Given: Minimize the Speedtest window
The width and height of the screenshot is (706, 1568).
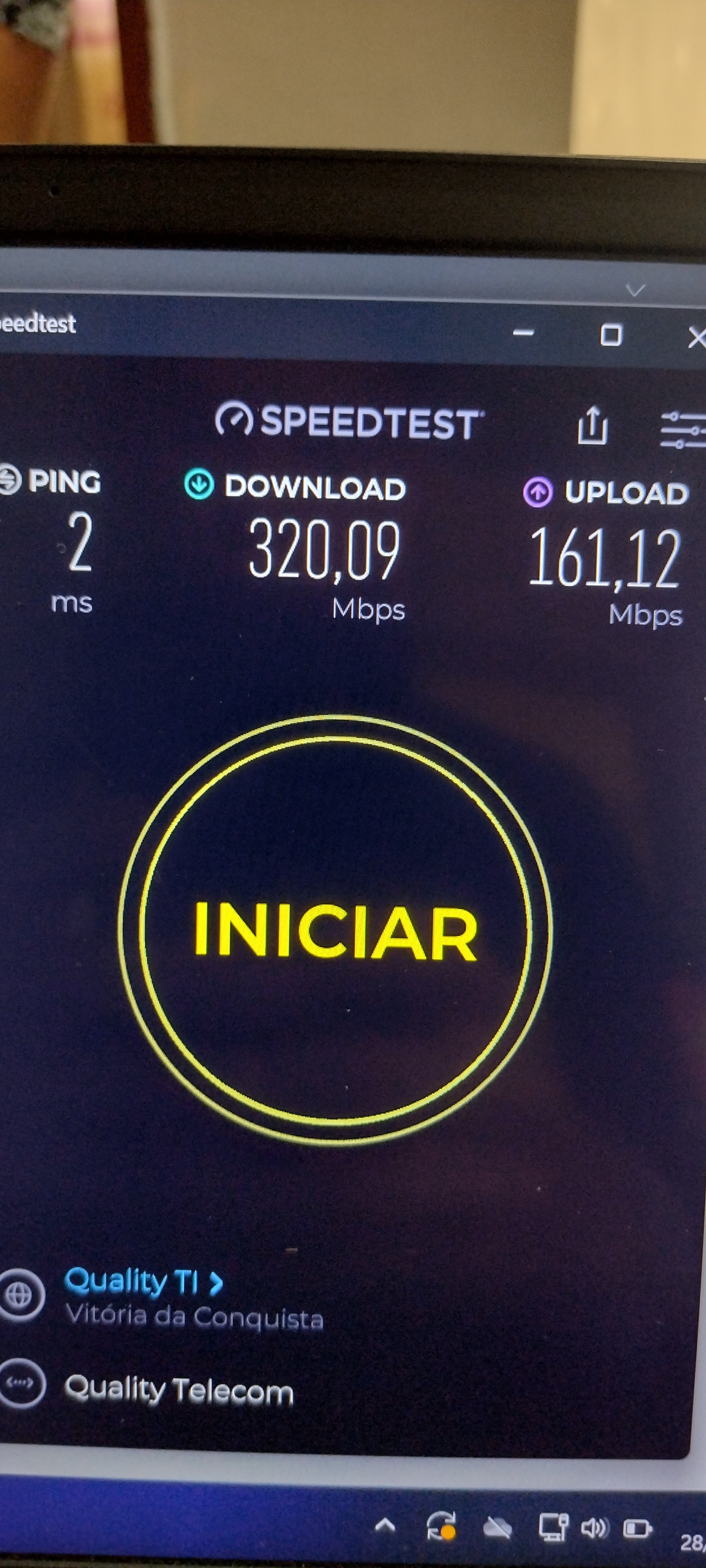Looking at the screenshot, I should point(523,333).
